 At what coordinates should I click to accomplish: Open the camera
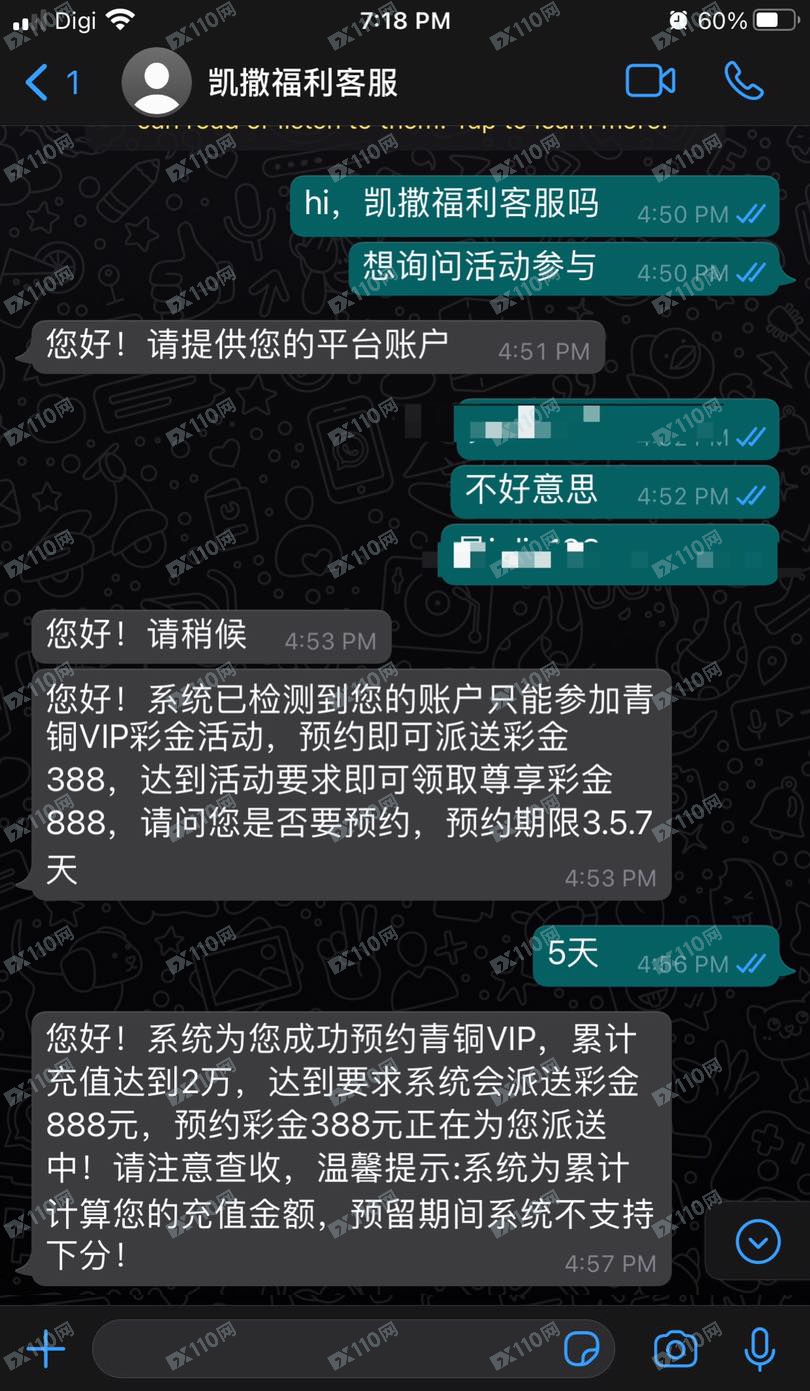click(x=676, y=1350)
